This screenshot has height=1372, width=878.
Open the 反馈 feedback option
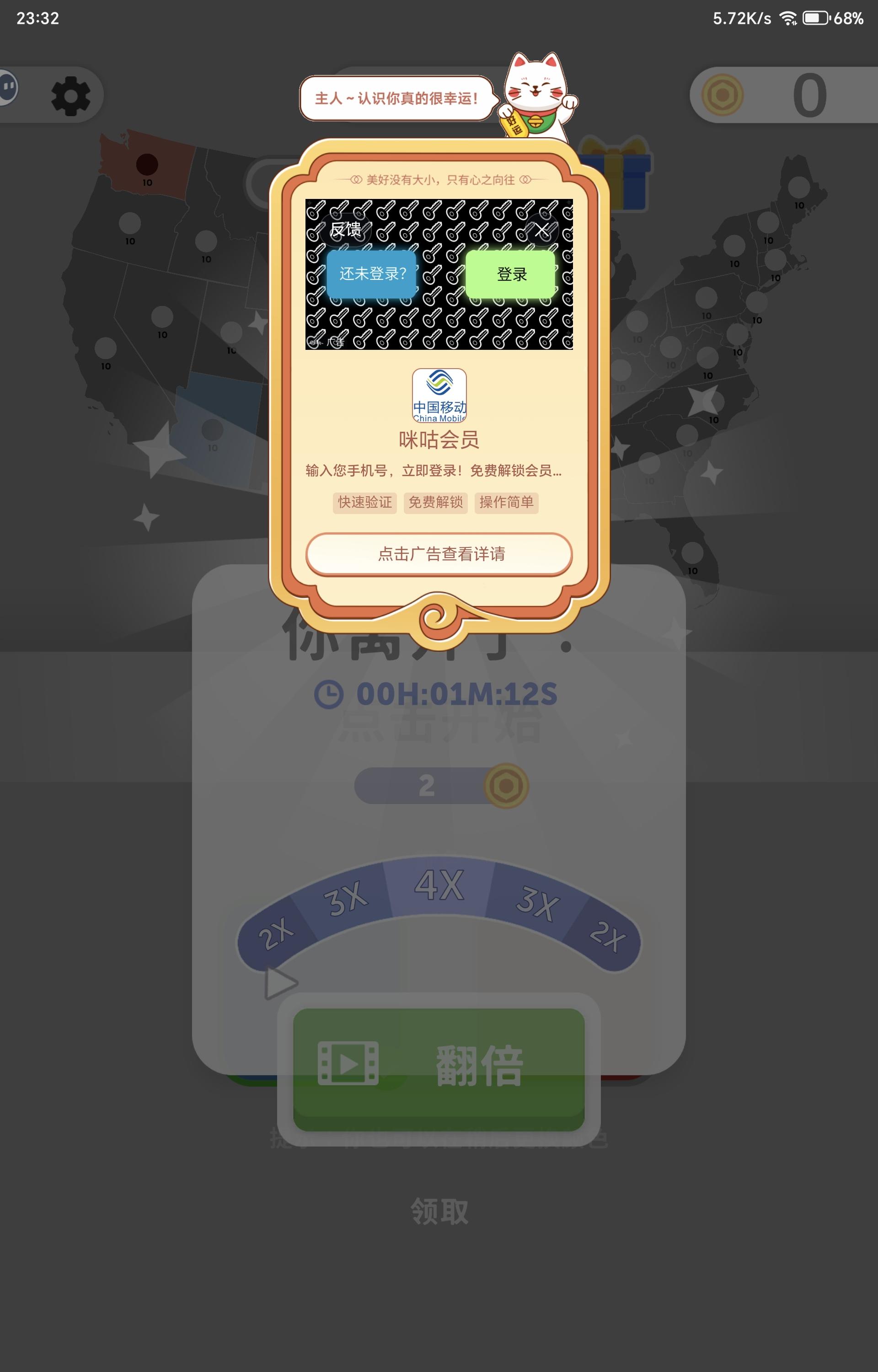tap(347, 229)
